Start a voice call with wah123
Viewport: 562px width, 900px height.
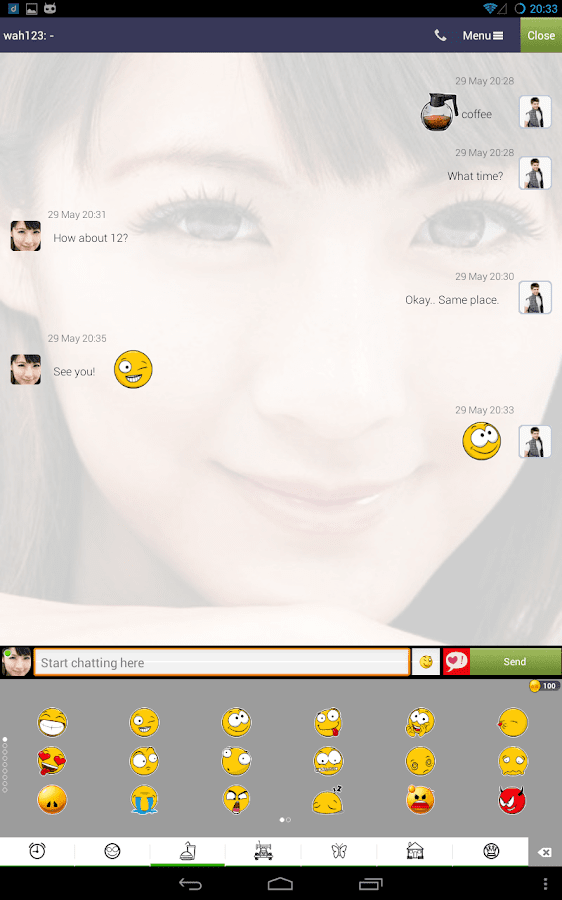[x=440, y=36]
